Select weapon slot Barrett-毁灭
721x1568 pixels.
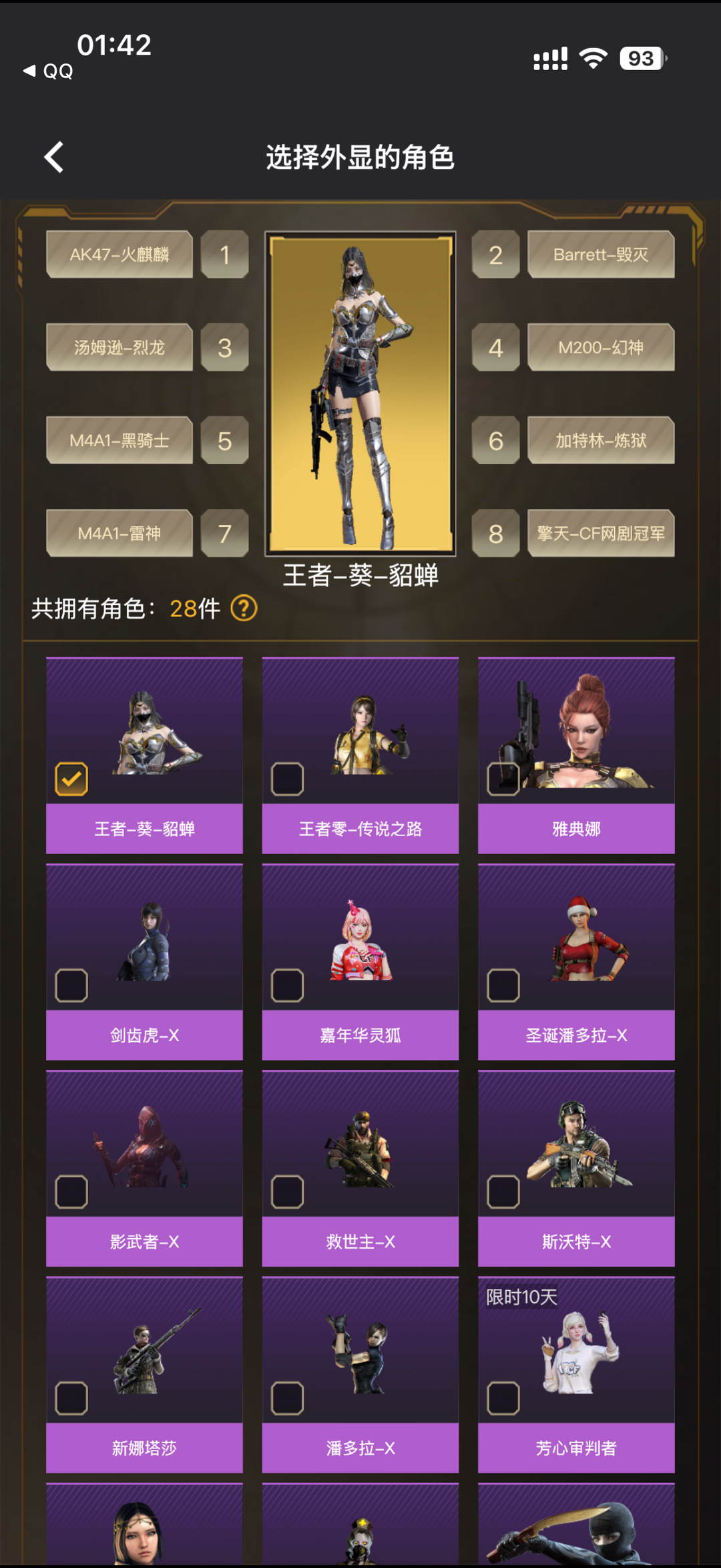tap(600, 254)
